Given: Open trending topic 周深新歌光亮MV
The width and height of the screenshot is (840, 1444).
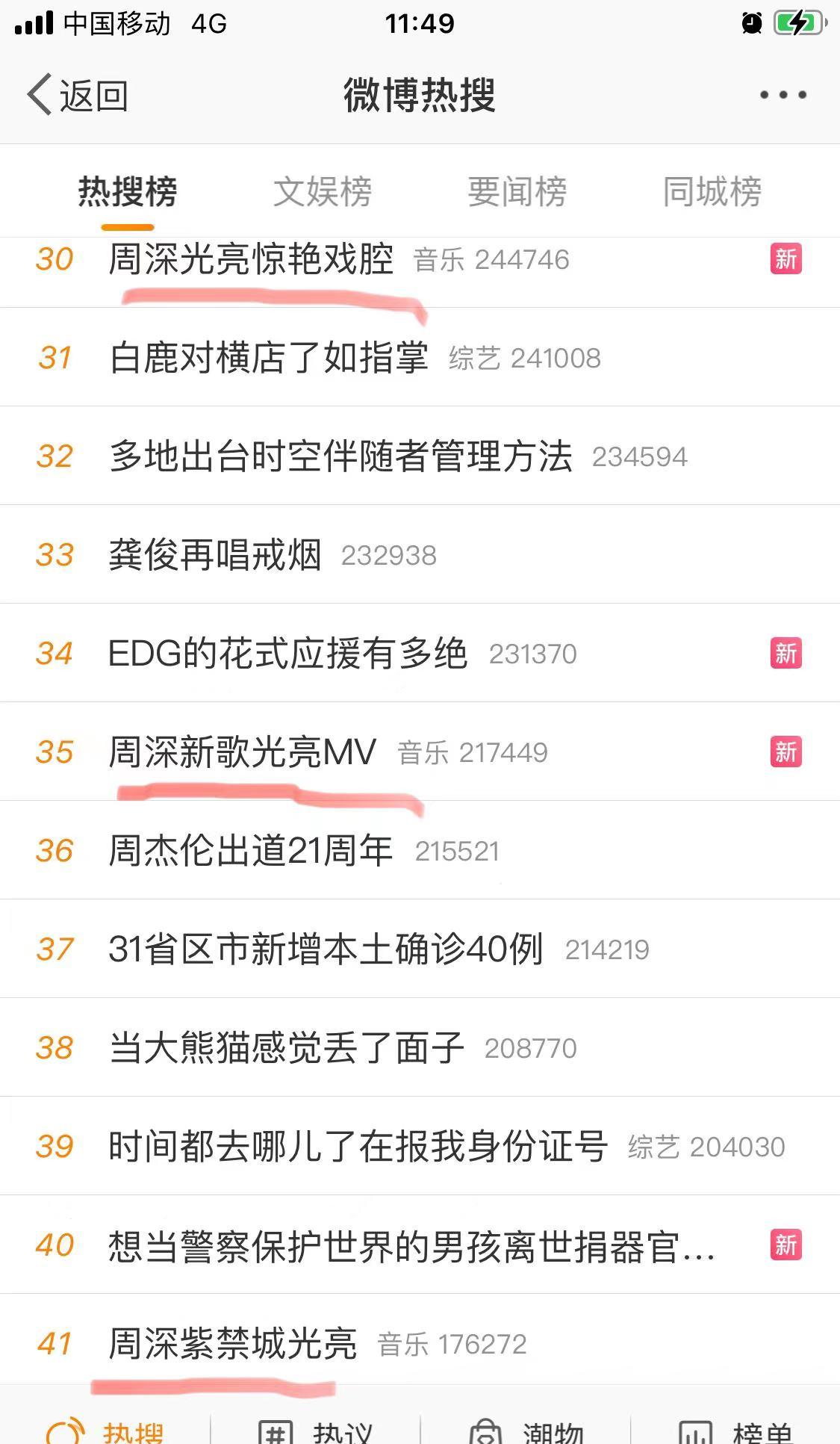Looking at the screenshot, I should 420,752.
